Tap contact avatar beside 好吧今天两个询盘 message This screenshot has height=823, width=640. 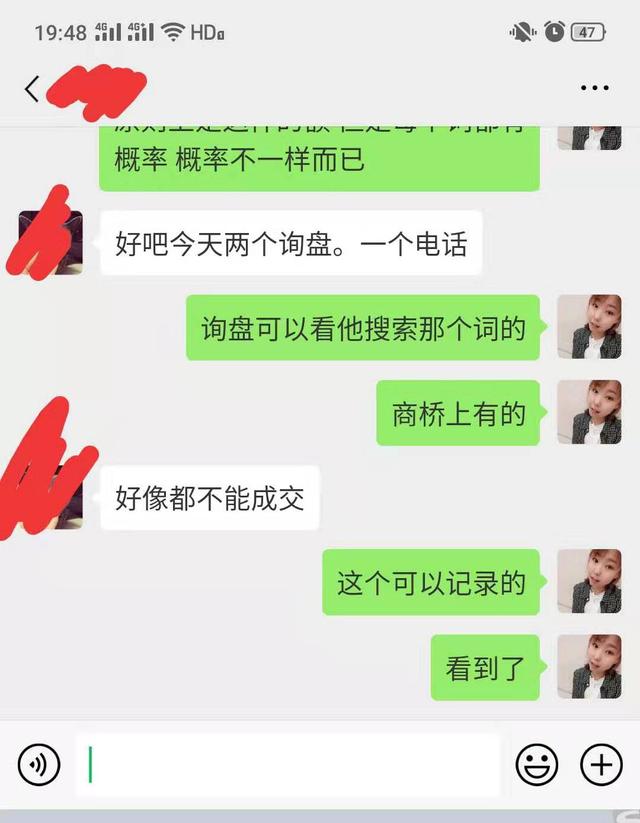51,243
